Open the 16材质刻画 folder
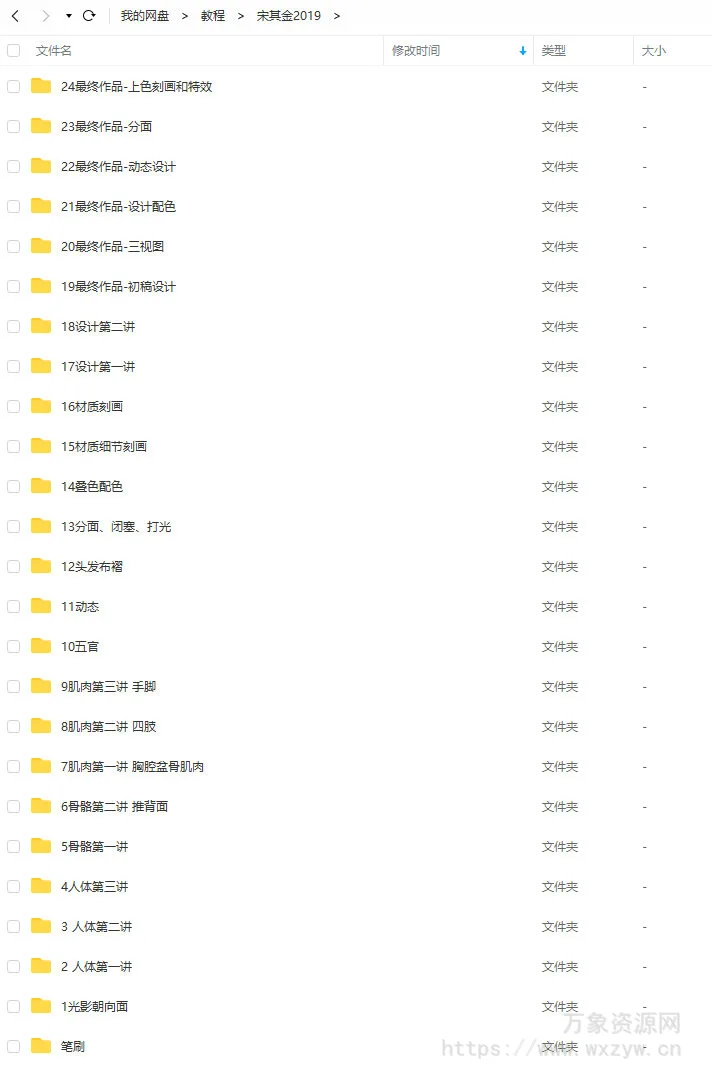This screenshot has height=1083, width=712. 92,407
